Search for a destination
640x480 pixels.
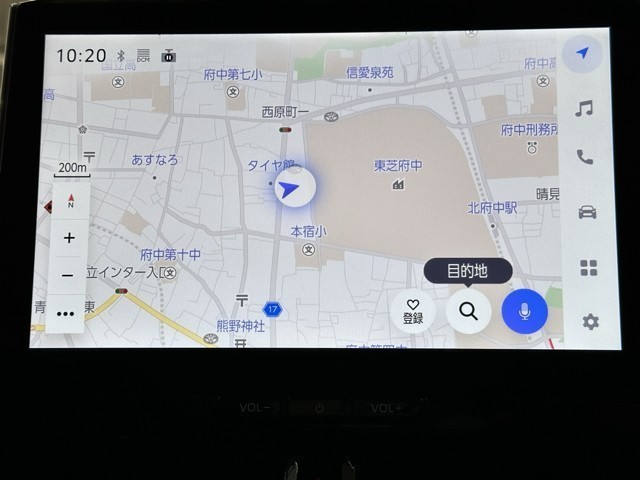[468, 311]
